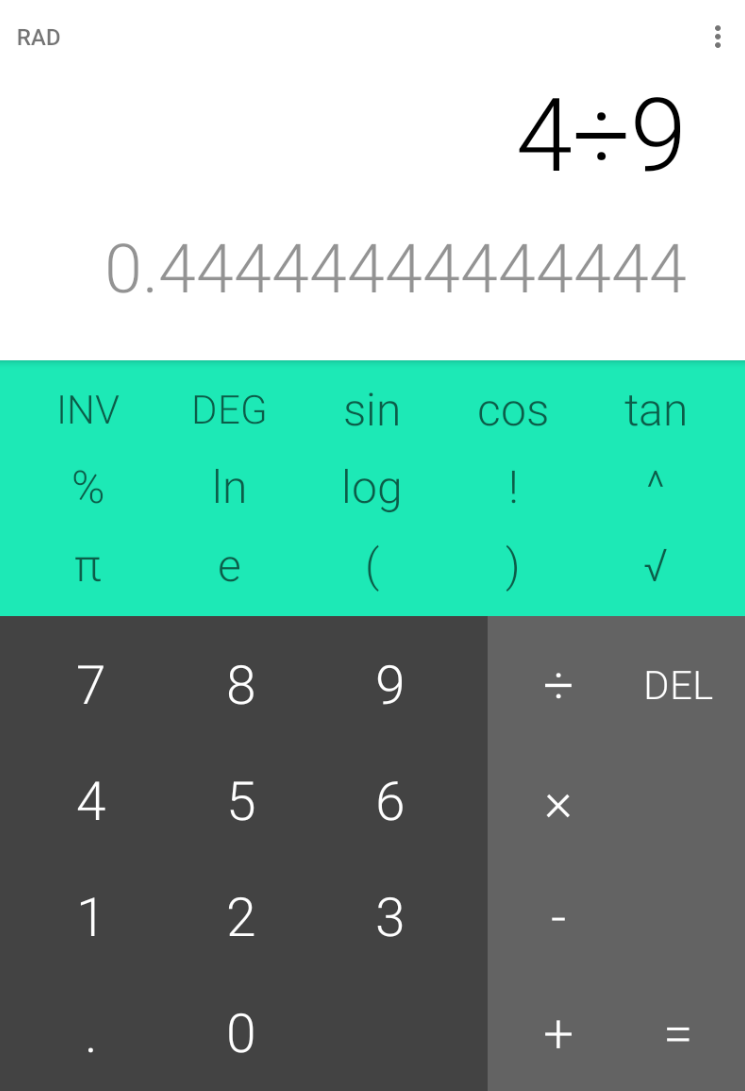Tap the DEL key to delete

coord(678,686)
